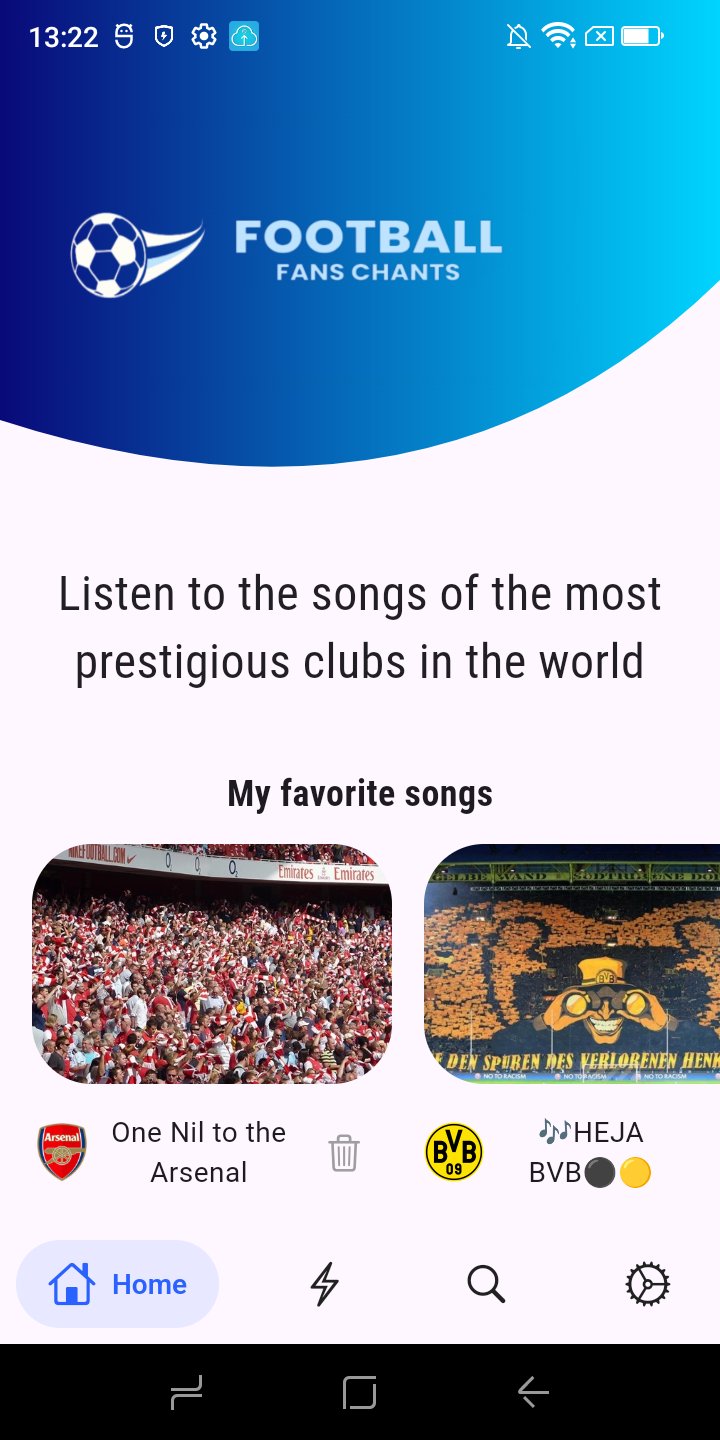Open the search icon in bottom bar

point(485,1283)
